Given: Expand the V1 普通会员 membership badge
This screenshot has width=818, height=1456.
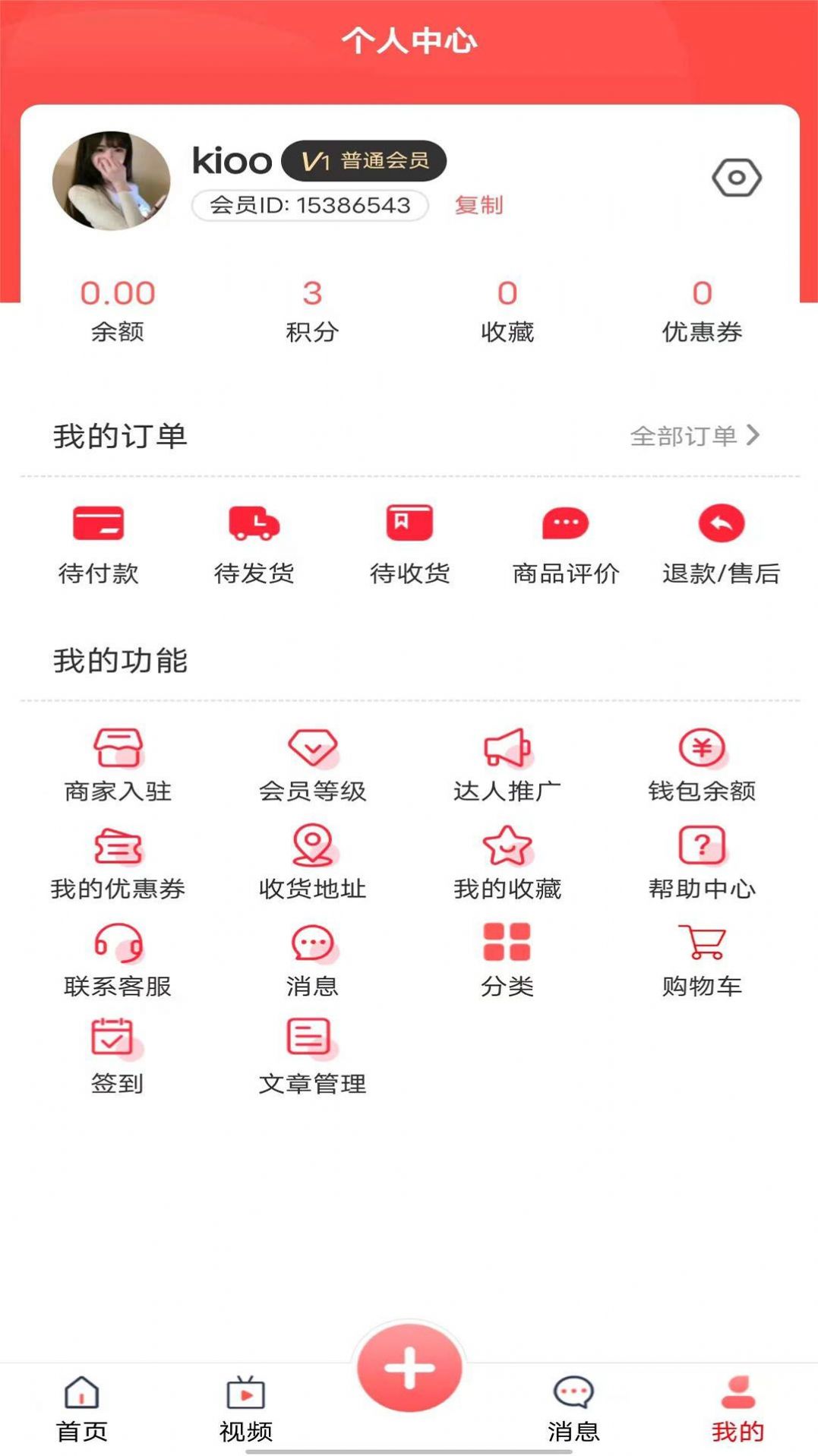Looking at the screenshot, I should coord(363,161).
